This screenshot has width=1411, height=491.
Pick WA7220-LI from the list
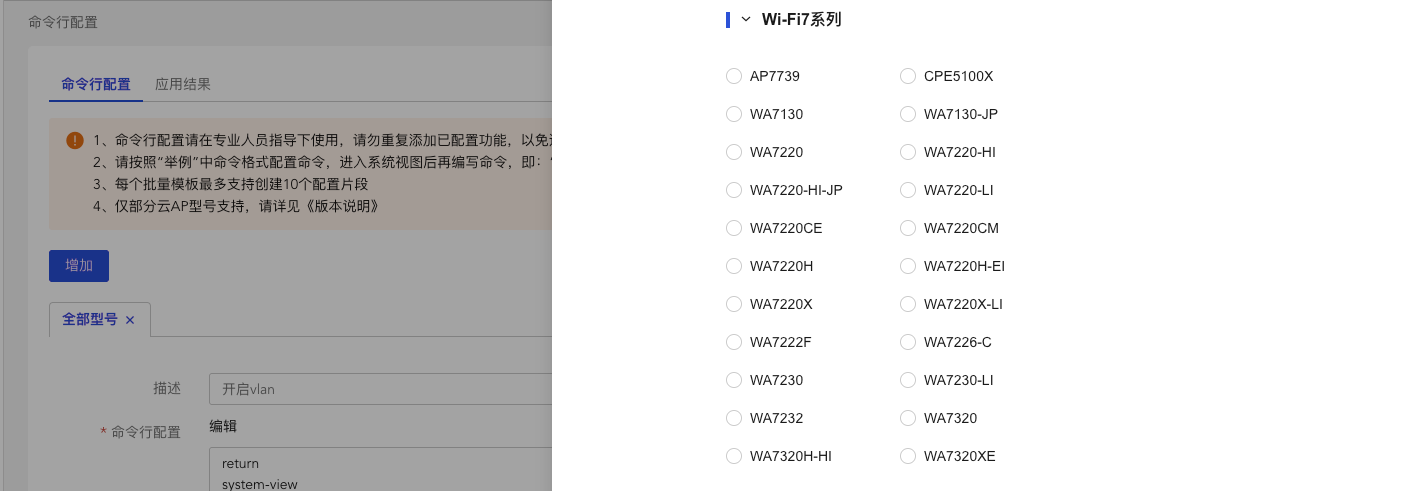pyautogui.click(x=908, y=190)
